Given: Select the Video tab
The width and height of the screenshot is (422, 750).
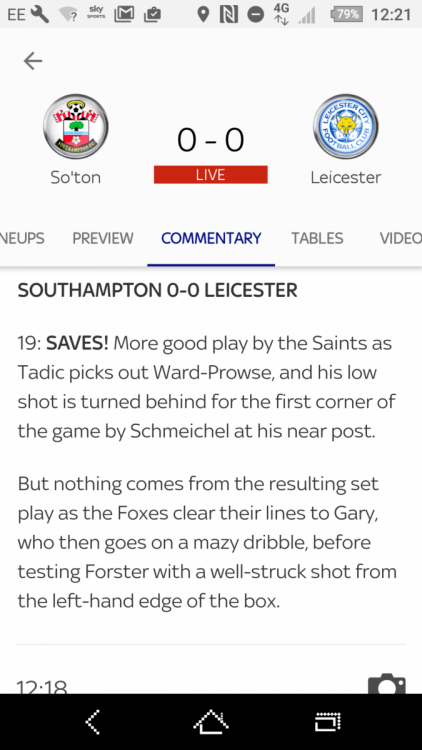Looking at the screenshot, I should click(400, 238).
